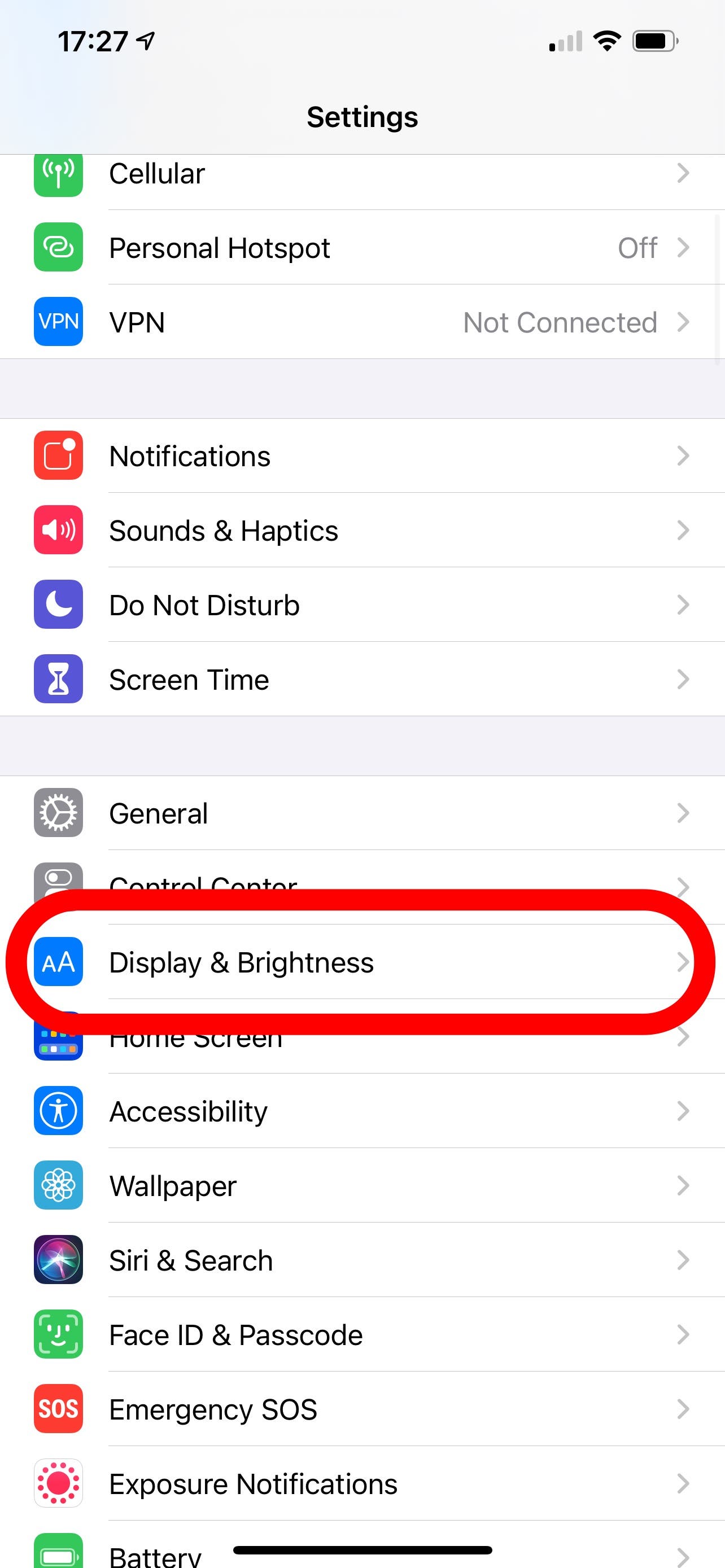Image resolution: width=725 pixels, height=1568 pixels.
Task: Open Do Not Disturb settings
Action: [x=362, y=605]
